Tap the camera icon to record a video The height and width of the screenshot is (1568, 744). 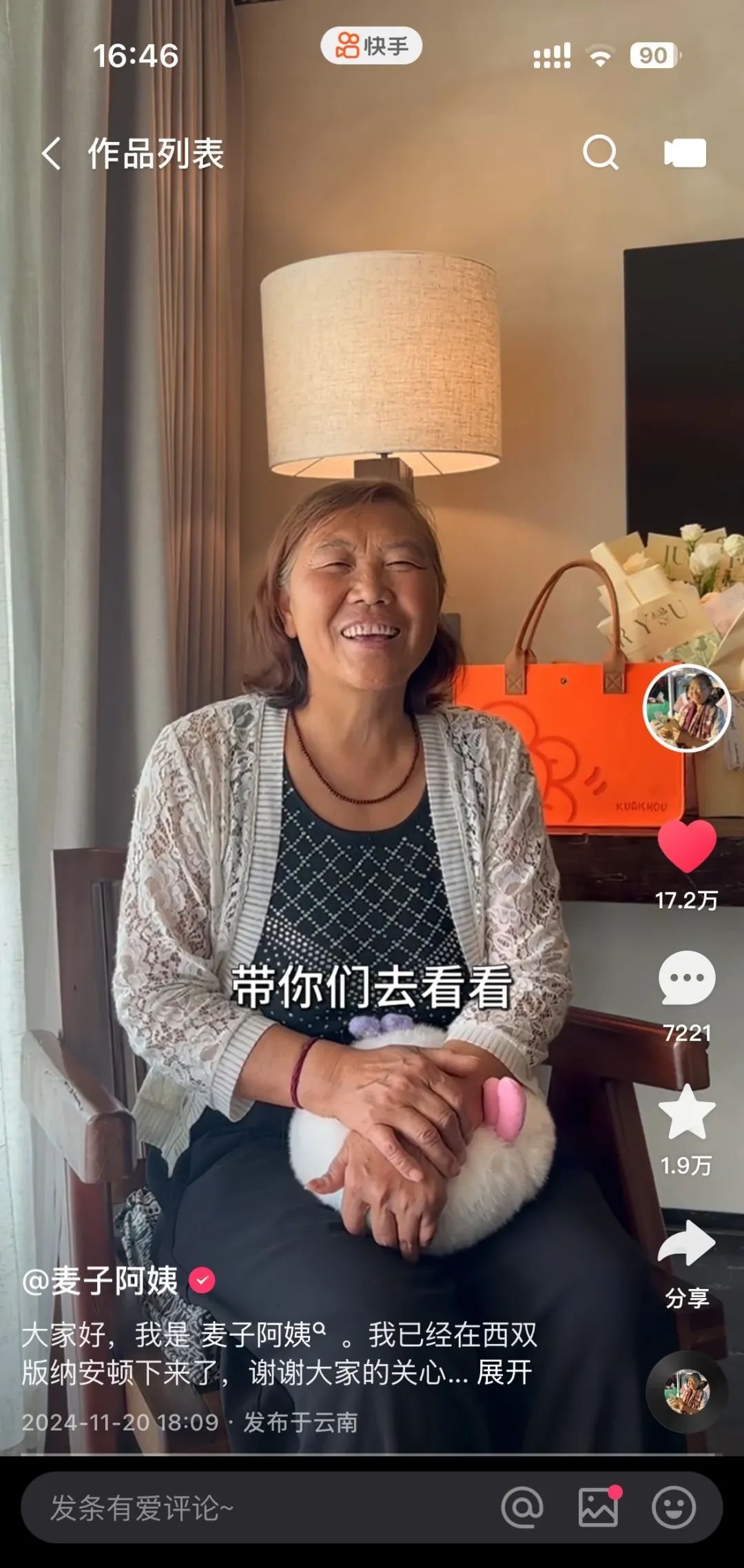click(685, 153)
